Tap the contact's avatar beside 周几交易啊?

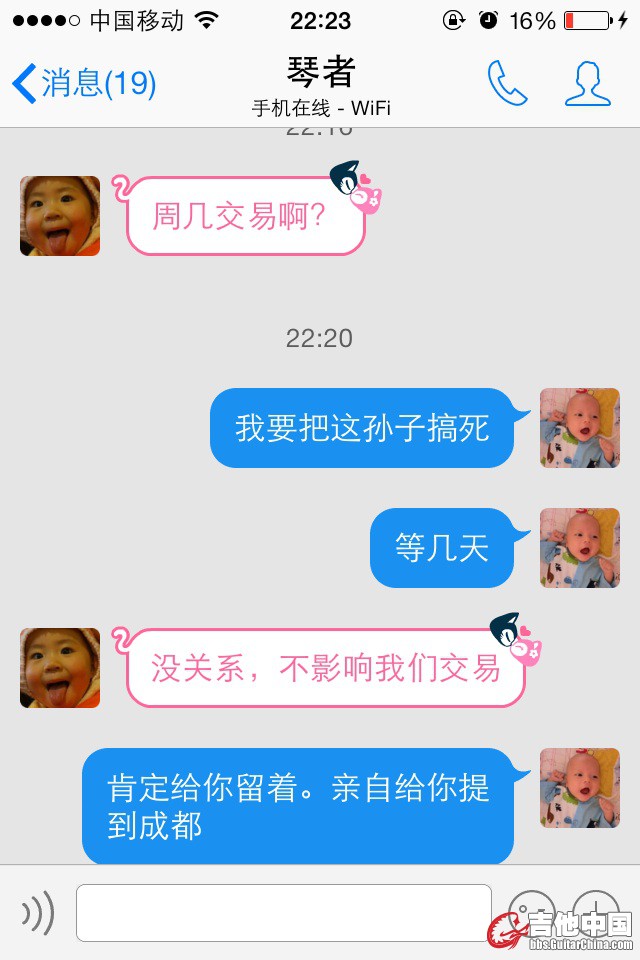point(60,216)
